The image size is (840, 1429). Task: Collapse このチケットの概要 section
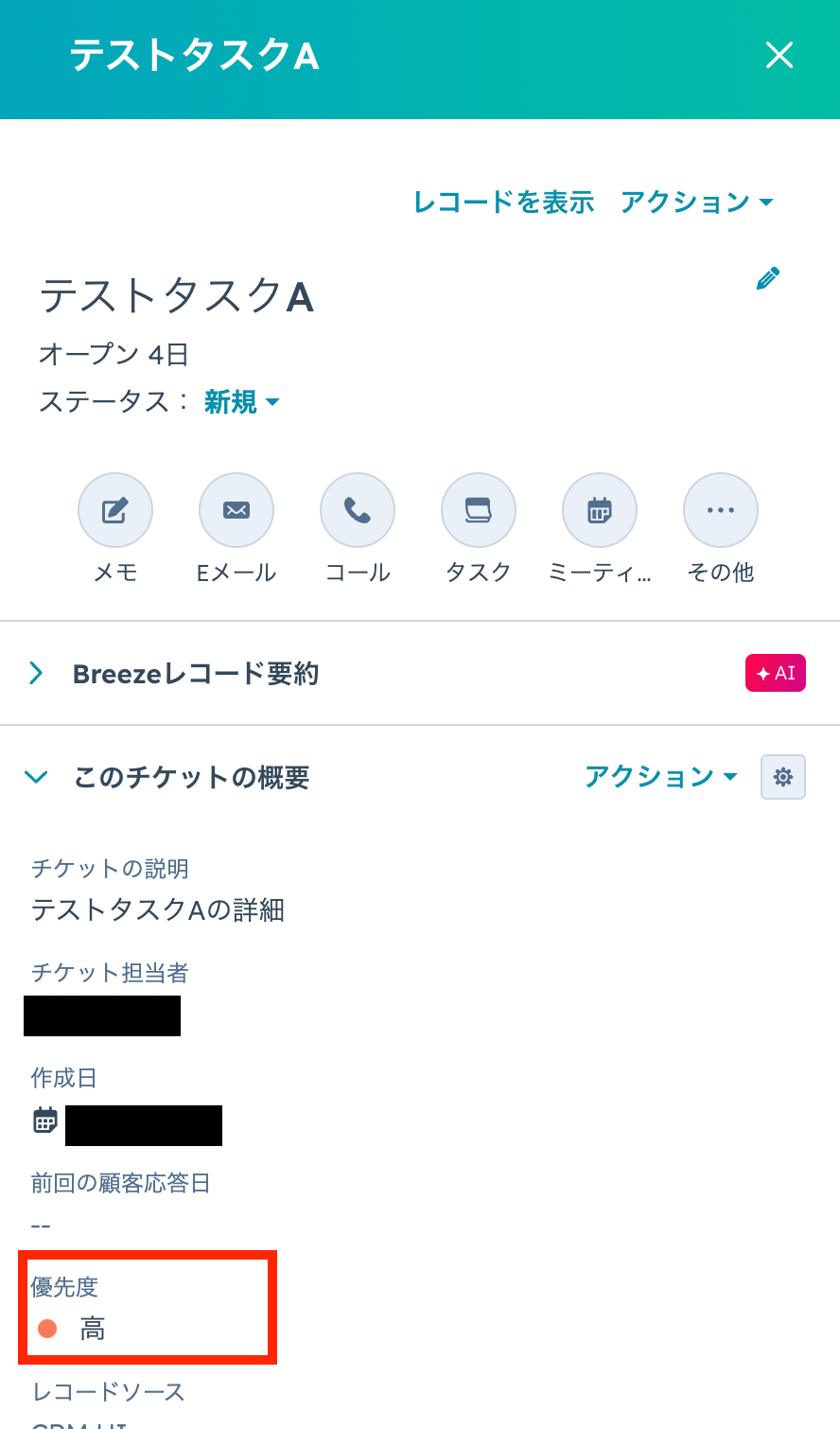tap(36, 777)
